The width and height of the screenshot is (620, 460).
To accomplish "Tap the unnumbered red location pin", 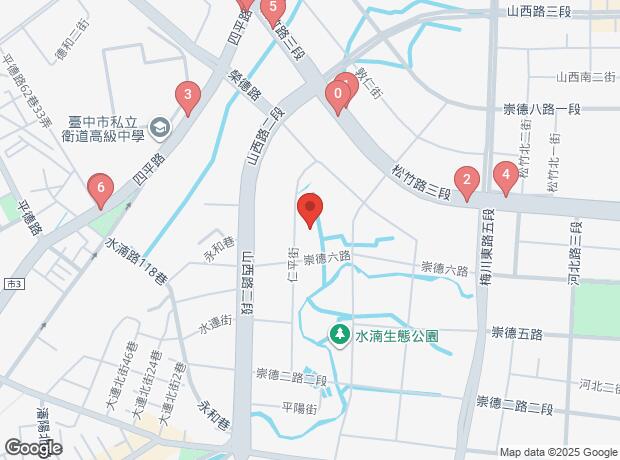I will click(x=310, y=209).
